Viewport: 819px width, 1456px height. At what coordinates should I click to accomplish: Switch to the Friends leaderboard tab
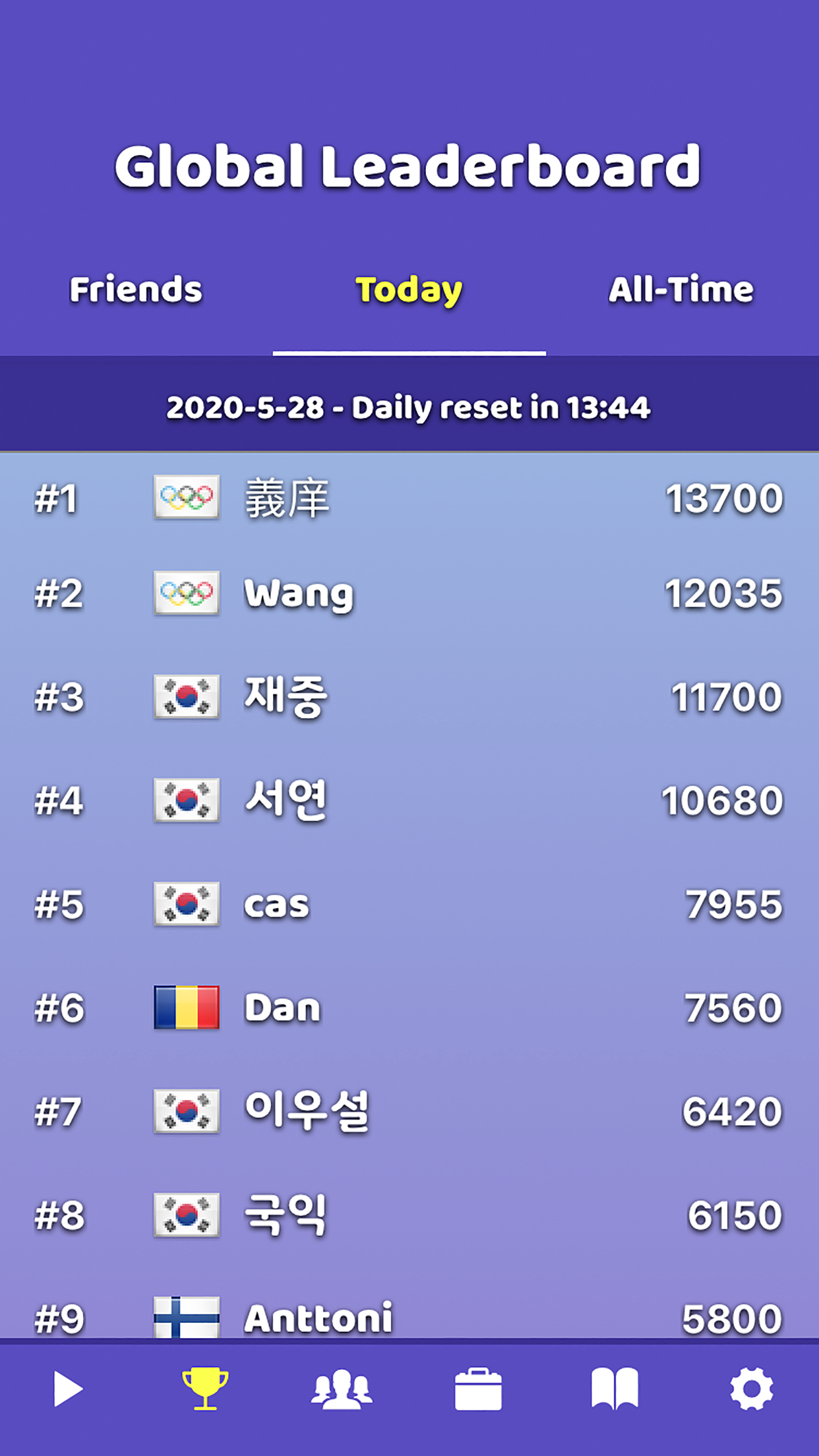(136, 290)
